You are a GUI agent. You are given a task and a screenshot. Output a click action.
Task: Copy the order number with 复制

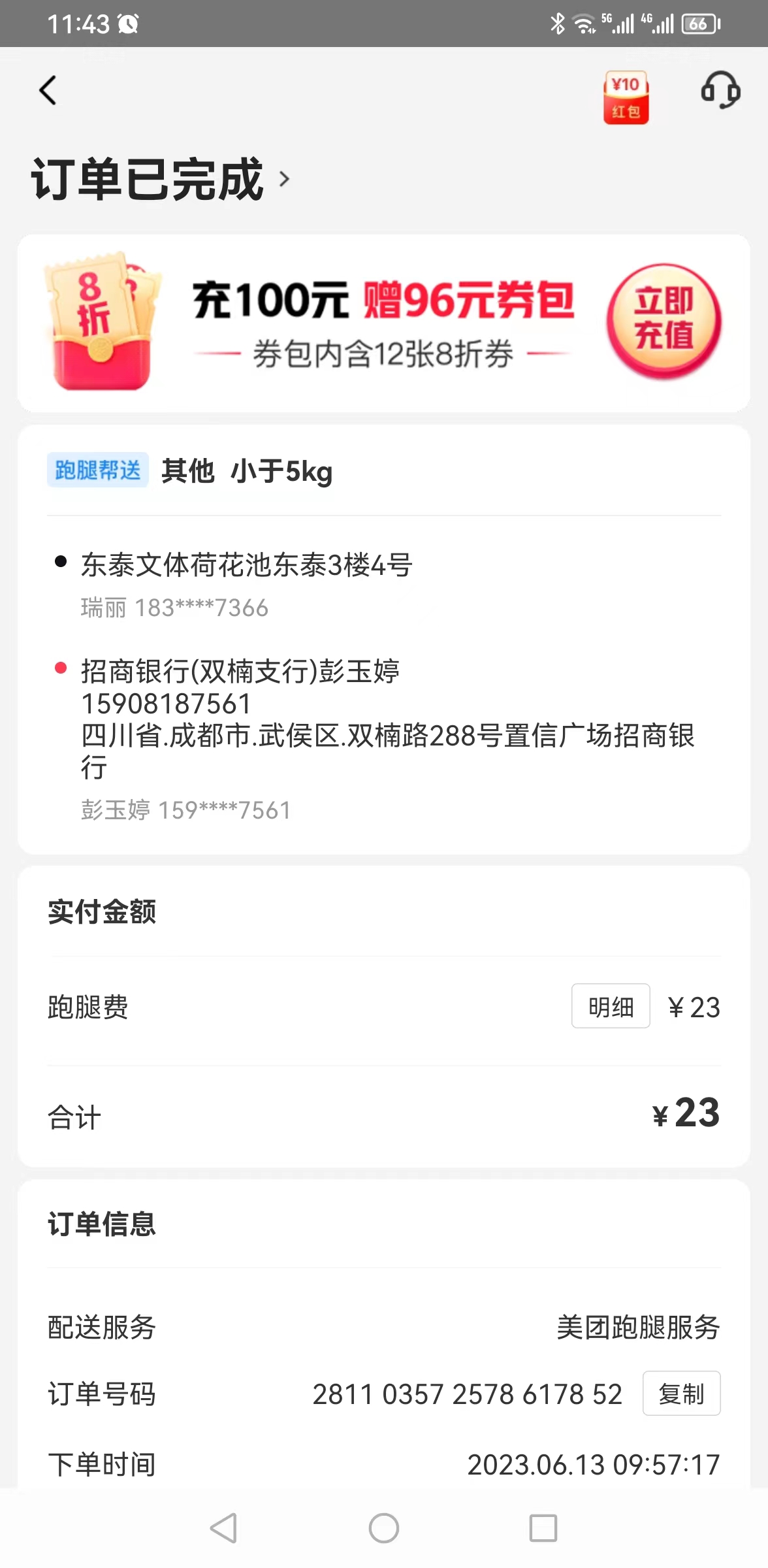681,1394
